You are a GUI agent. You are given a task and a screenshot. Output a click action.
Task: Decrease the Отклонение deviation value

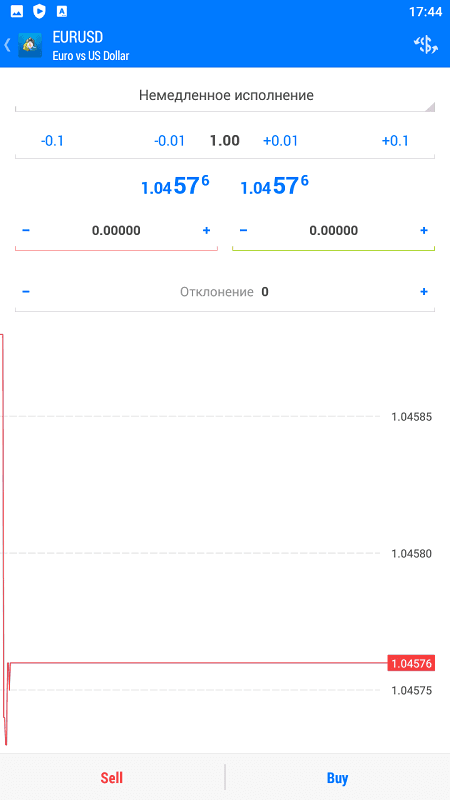26,292
